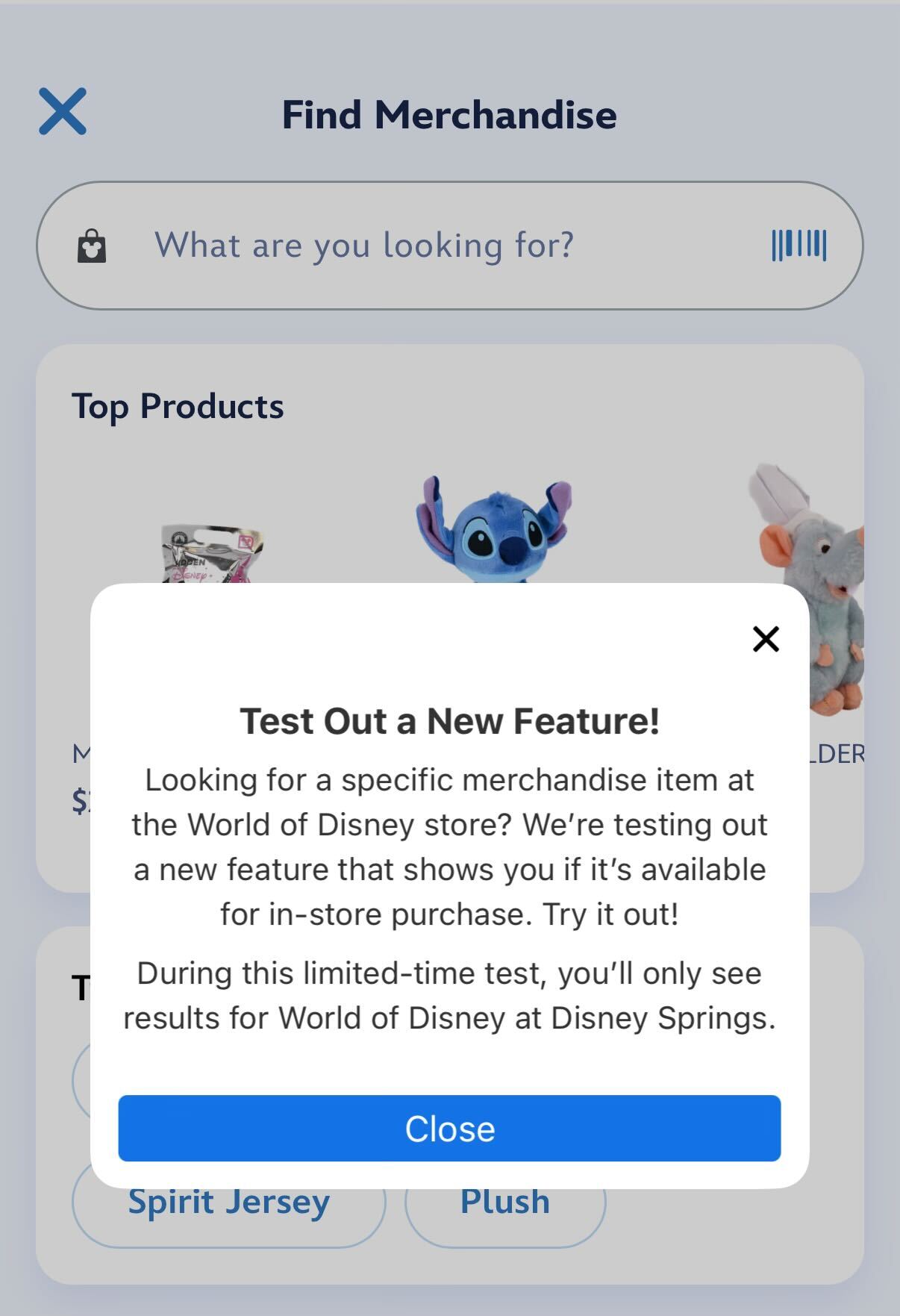Screen dimensions: 900x1316
Task: Close the Test Out a New Feature dialog
Action: 765,640
